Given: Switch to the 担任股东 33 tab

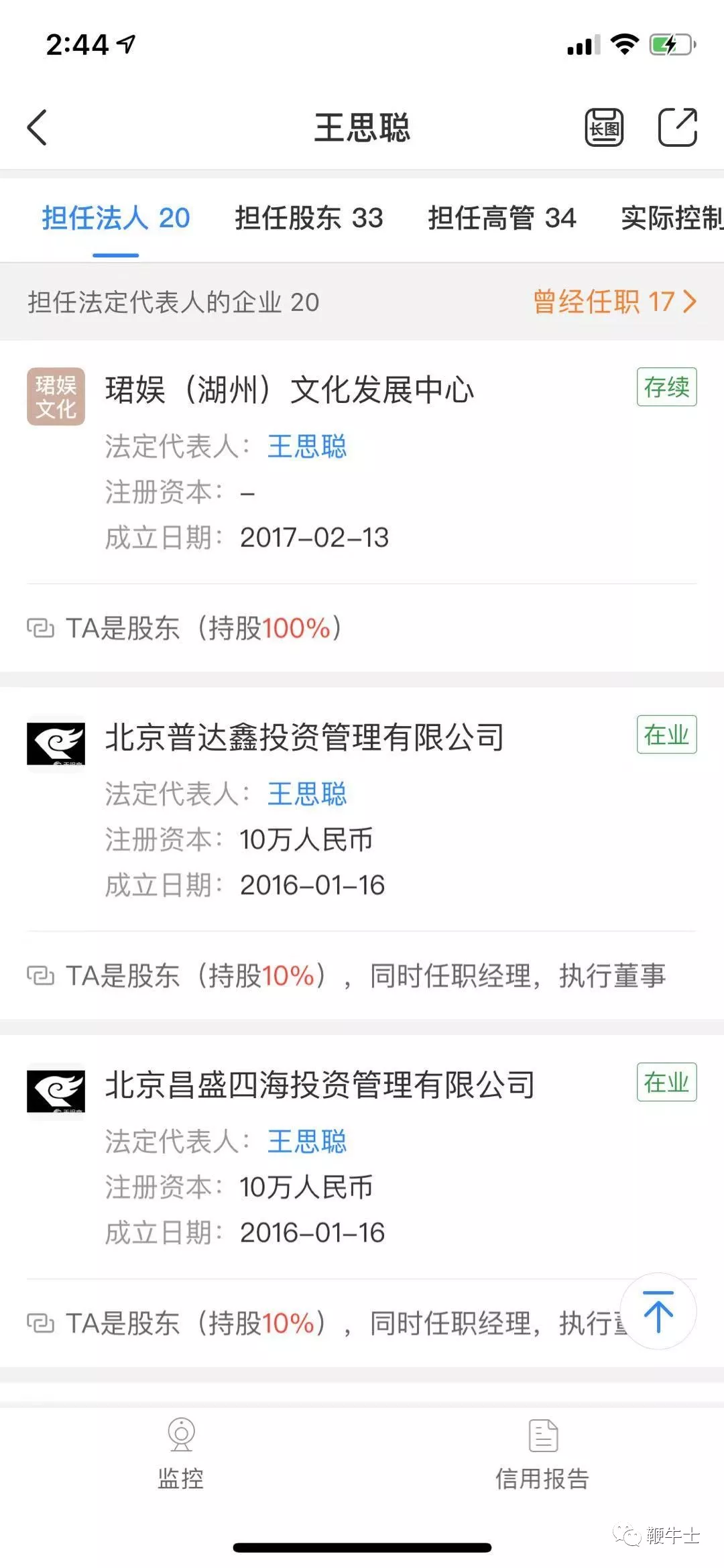Looking at the screenshot, I should [x=308, y=218].
